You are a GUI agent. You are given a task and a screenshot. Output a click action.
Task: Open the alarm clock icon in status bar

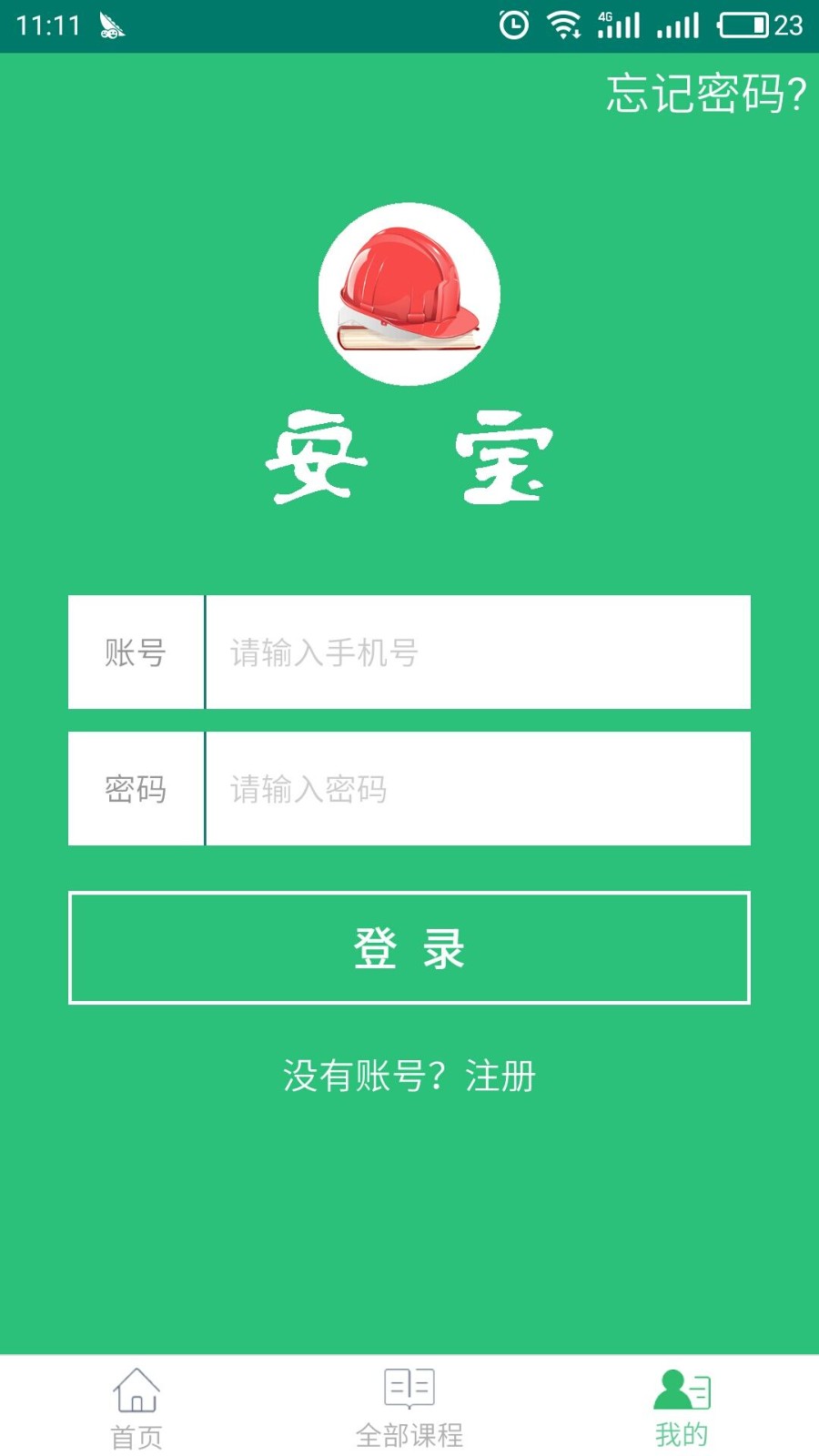point(512,25)
